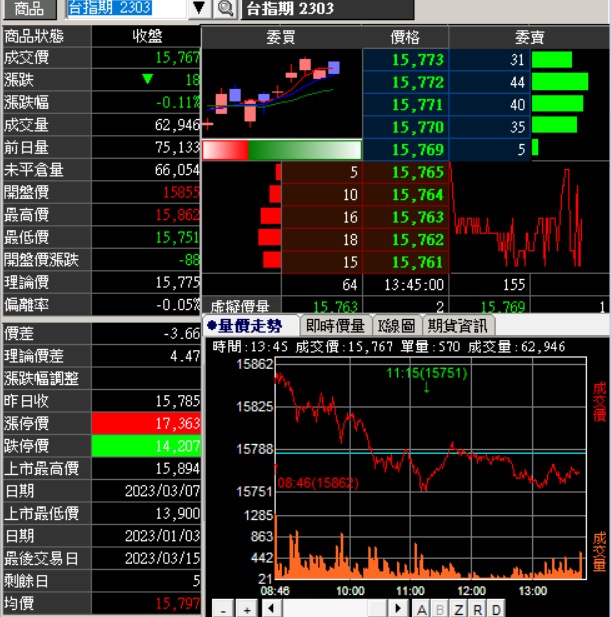Image resolution: width=611 pixels, height=617 pixels.
Task: Tap the R chart button
Action: [x=477, y=609]
